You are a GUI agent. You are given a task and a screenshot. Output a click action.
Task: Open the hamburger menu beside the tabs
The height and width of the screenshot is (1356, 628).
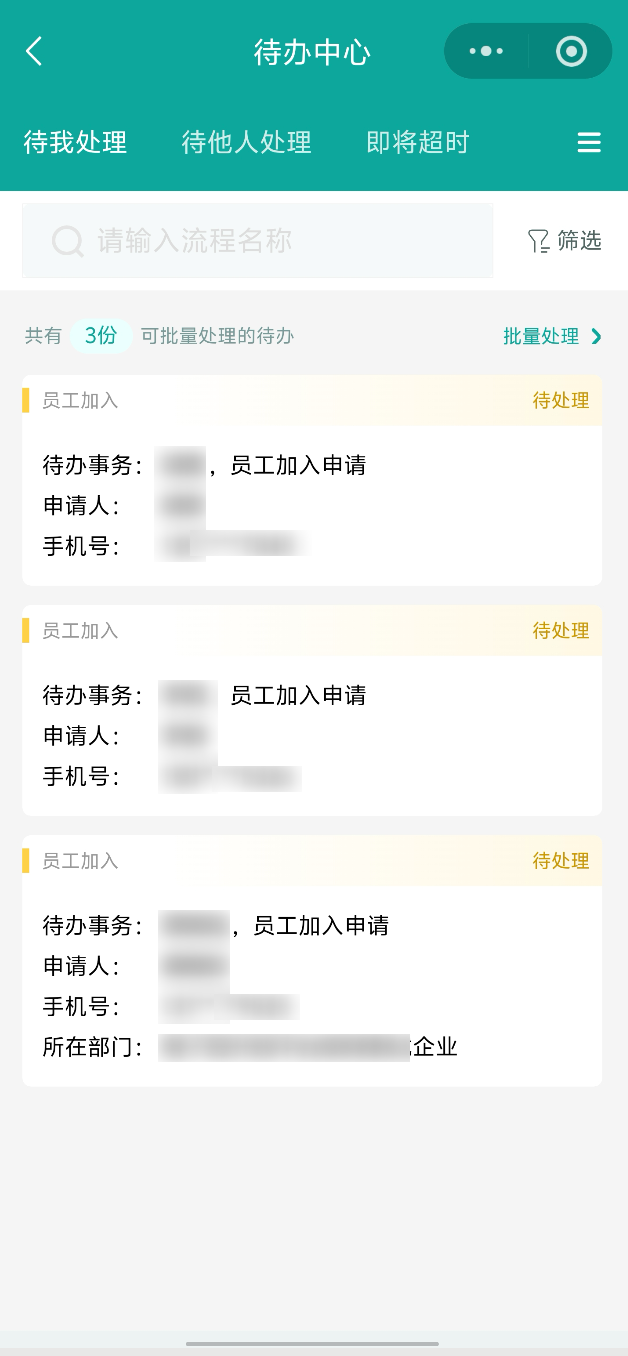[589, 143]
